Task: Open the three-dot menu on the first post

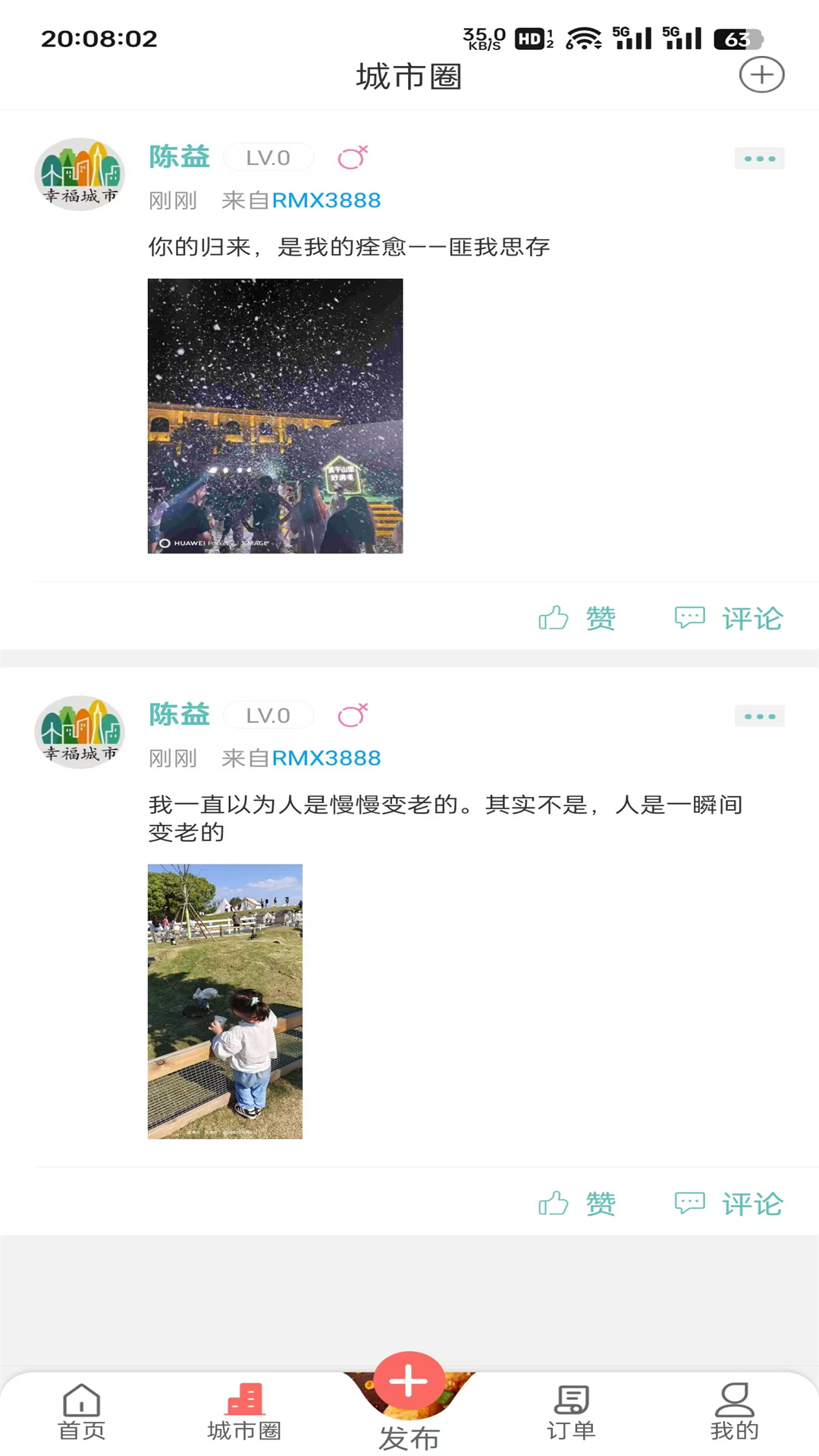Action: [759, 158]
